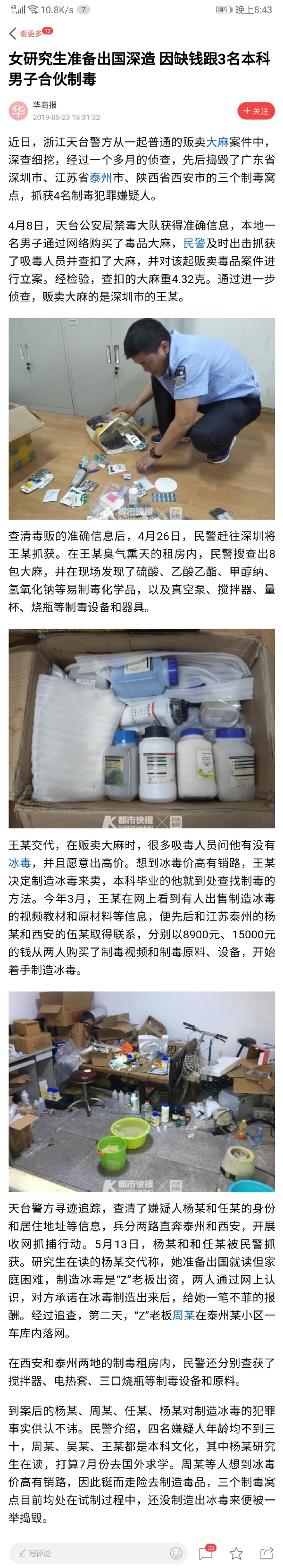
Task: View photo of messy rental room lab
Action: pyautogui.click(x=141, y=1091)
